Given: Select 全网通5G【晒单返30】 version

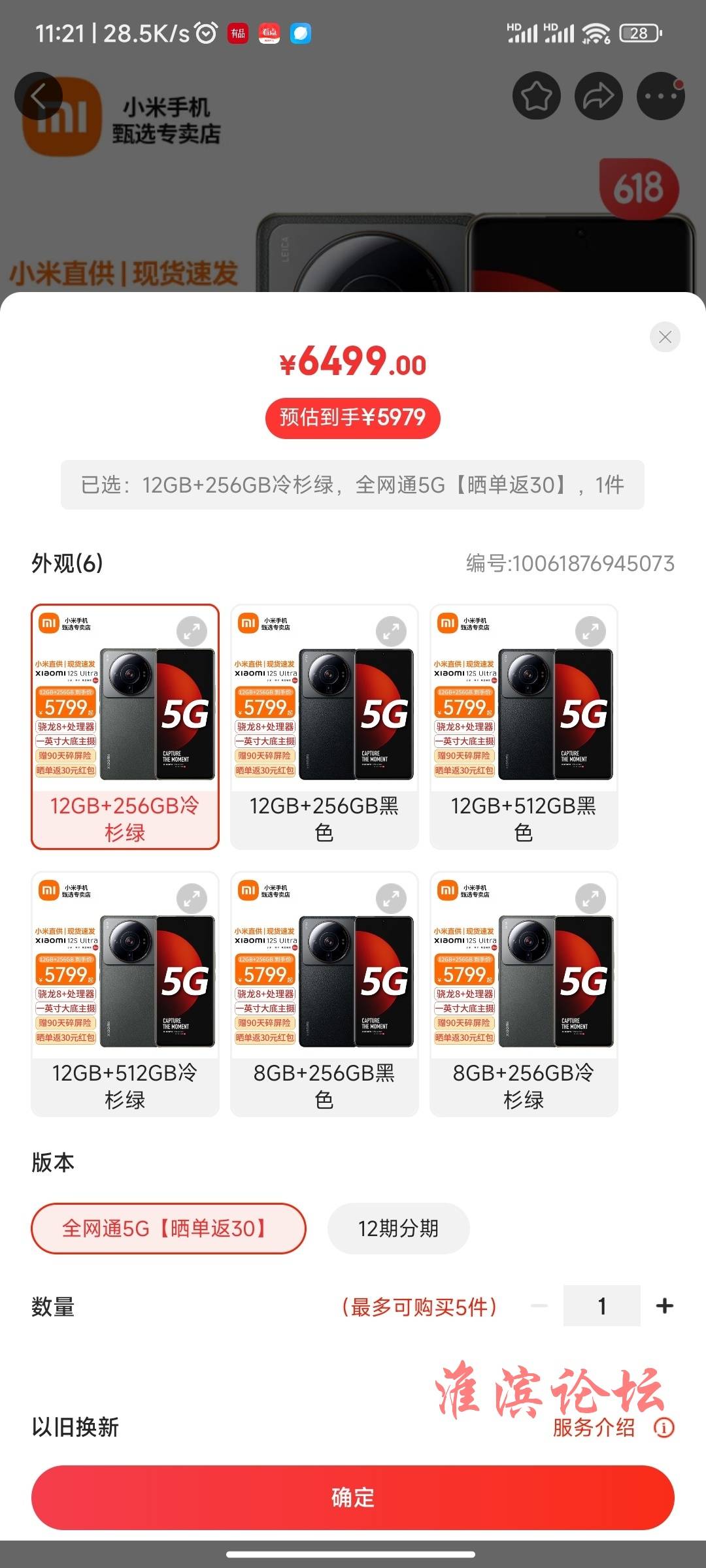Looking at the screenshot, I should [x=168, y=1228].
